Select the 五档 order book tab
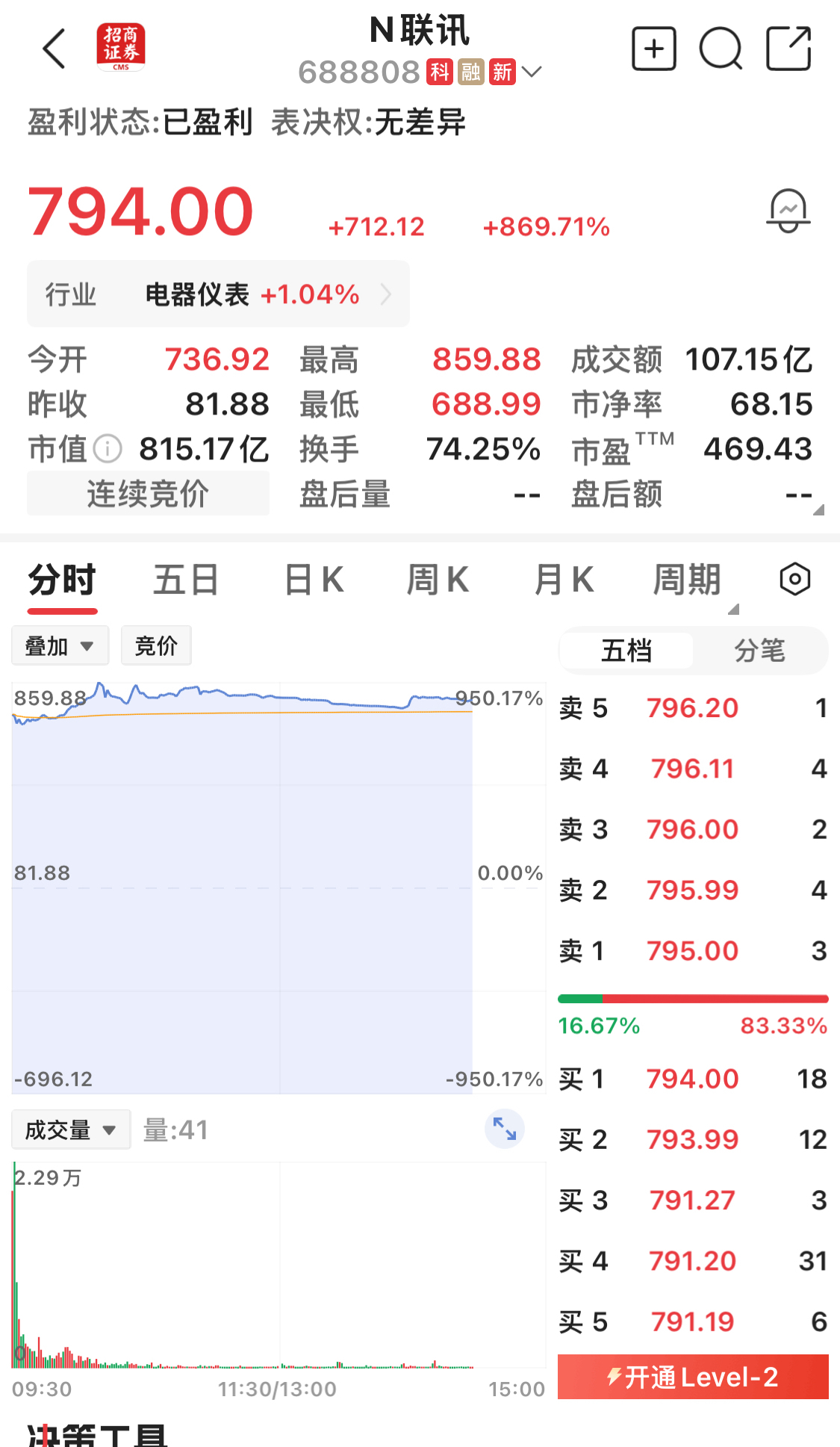The height and width of the screenshot is (1447, 840). tap(626, 651)
